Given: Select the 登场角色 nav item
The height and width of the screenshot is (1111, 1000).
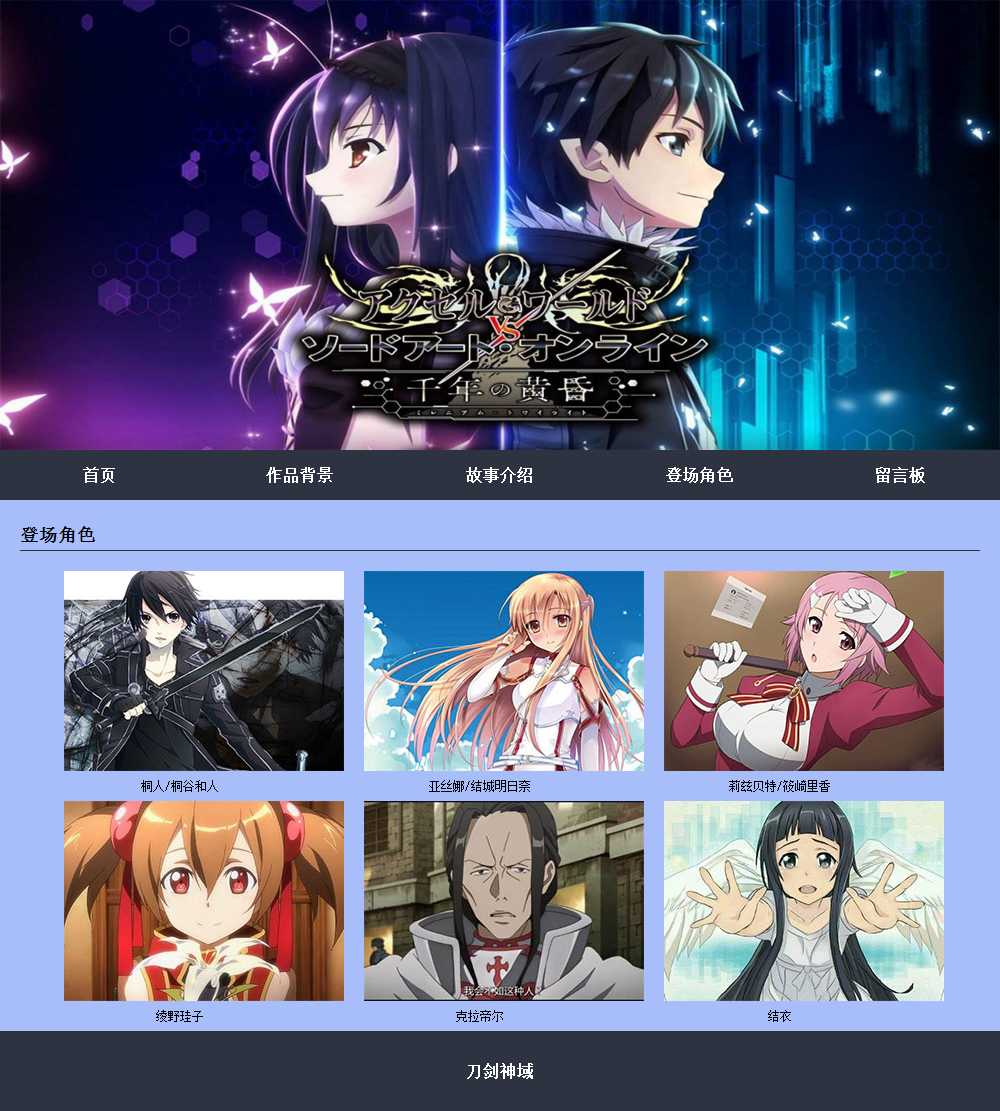Looking at the screenshot, I should pyautogui.click(x=699, y=475).
